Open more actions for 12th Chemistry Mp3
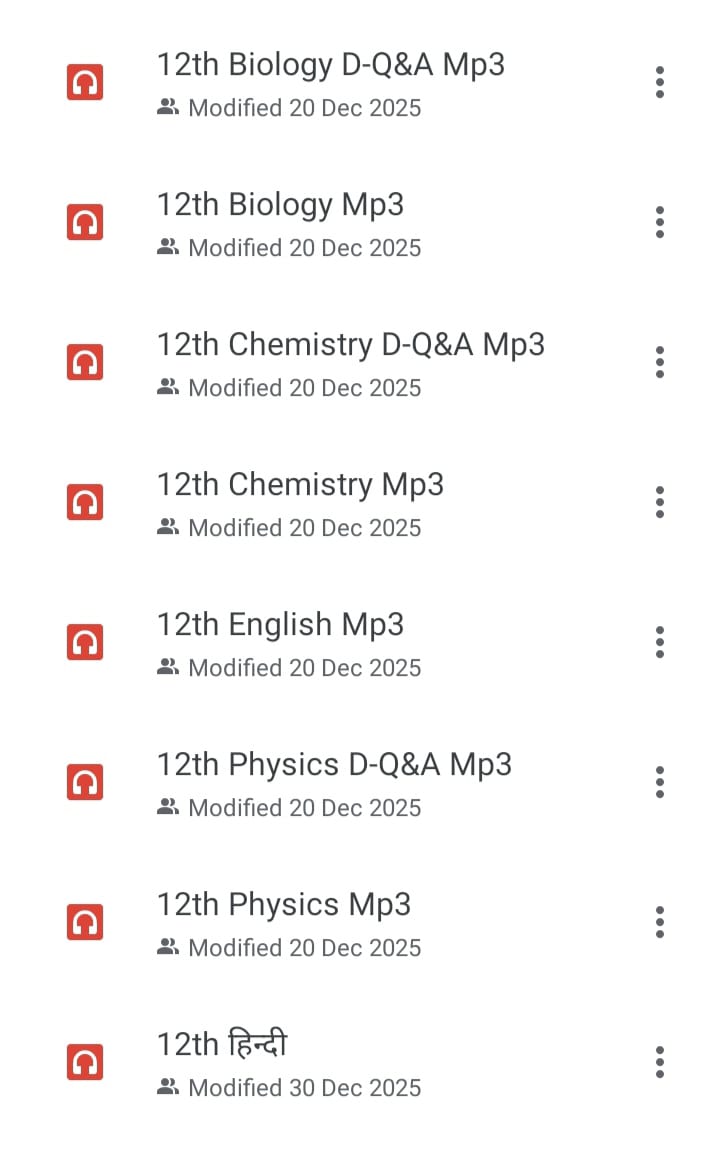 point(659,502)
